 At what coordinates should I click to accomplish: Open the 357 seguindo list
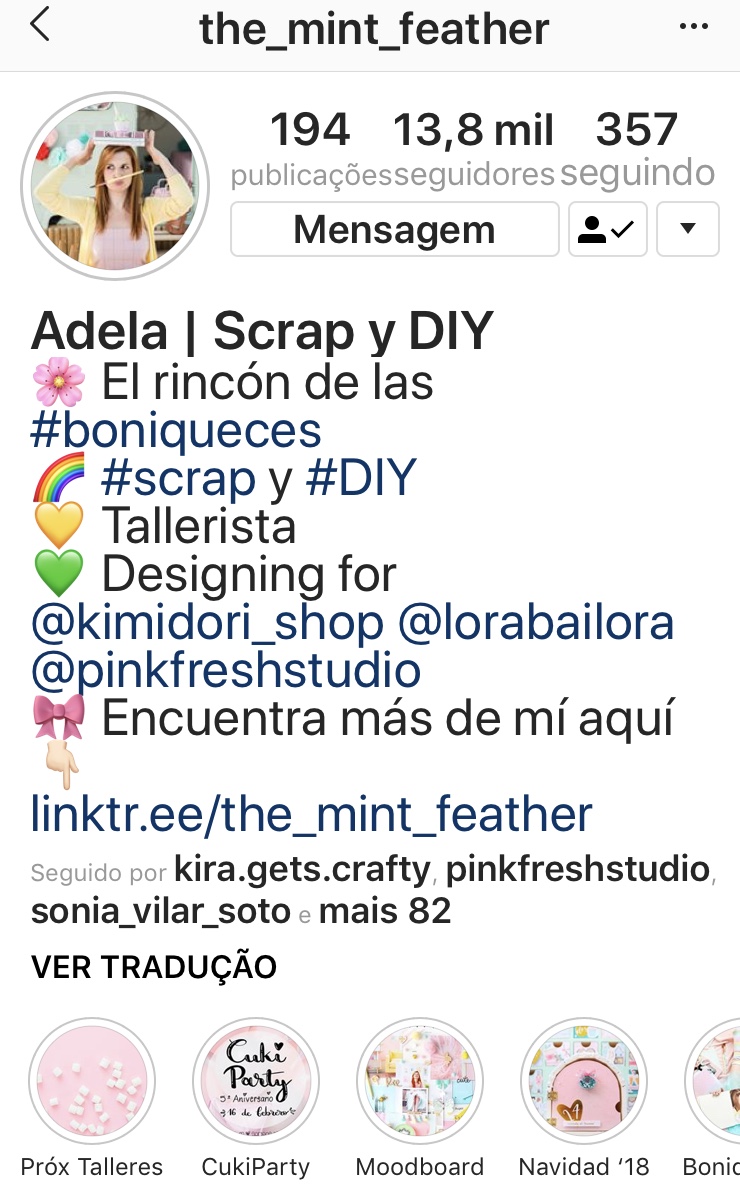[x=637, y=149]
